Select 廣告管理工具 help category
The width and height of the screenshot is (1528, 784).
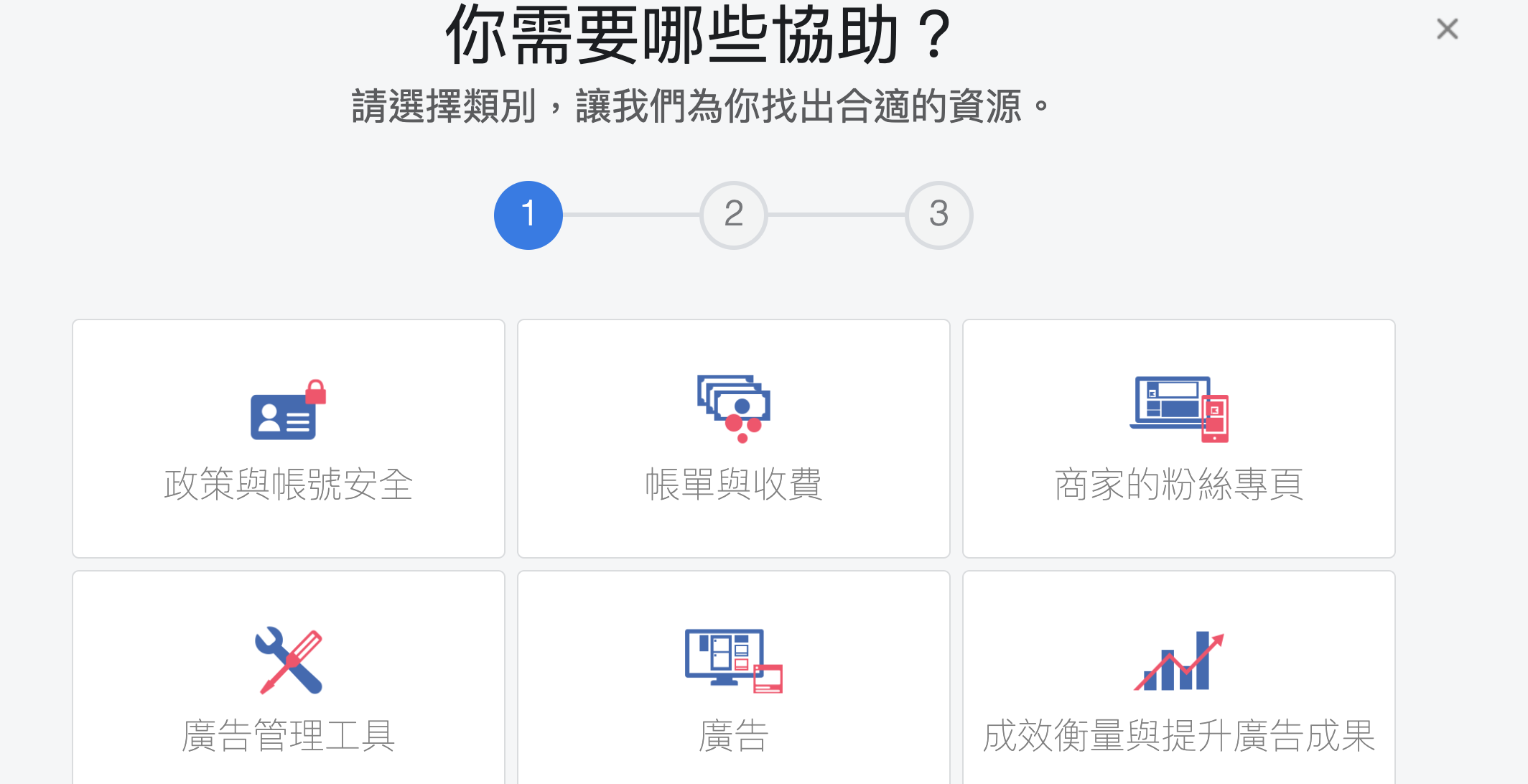[x=289, y=682]
